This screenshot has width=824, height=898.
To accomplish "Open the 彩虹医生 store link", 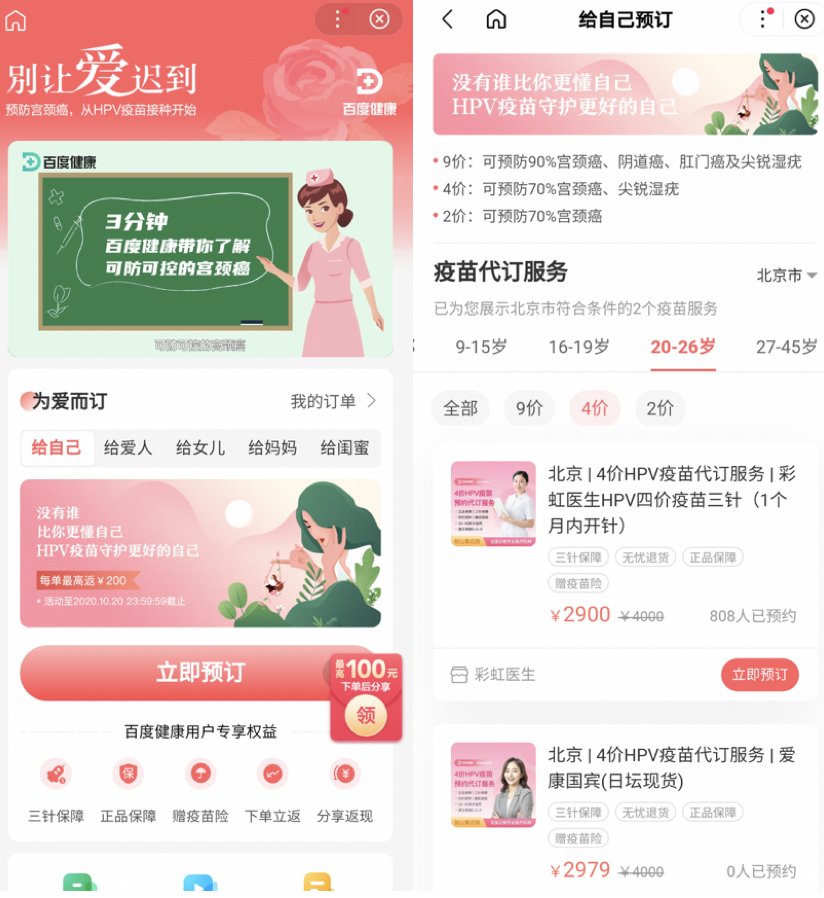I will point(494,675).
